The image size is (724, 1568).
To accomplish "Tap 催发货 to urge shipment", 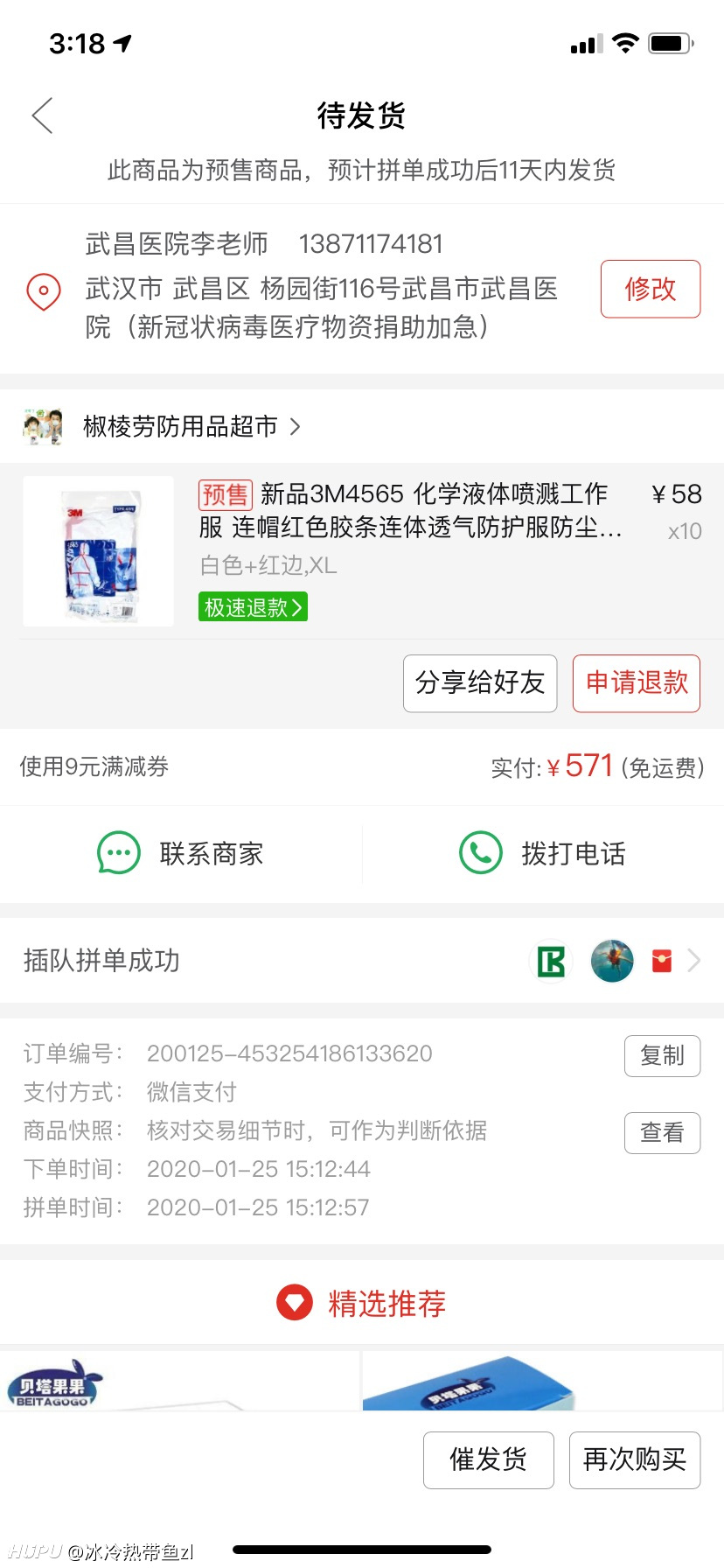I will coord(489,1460).
